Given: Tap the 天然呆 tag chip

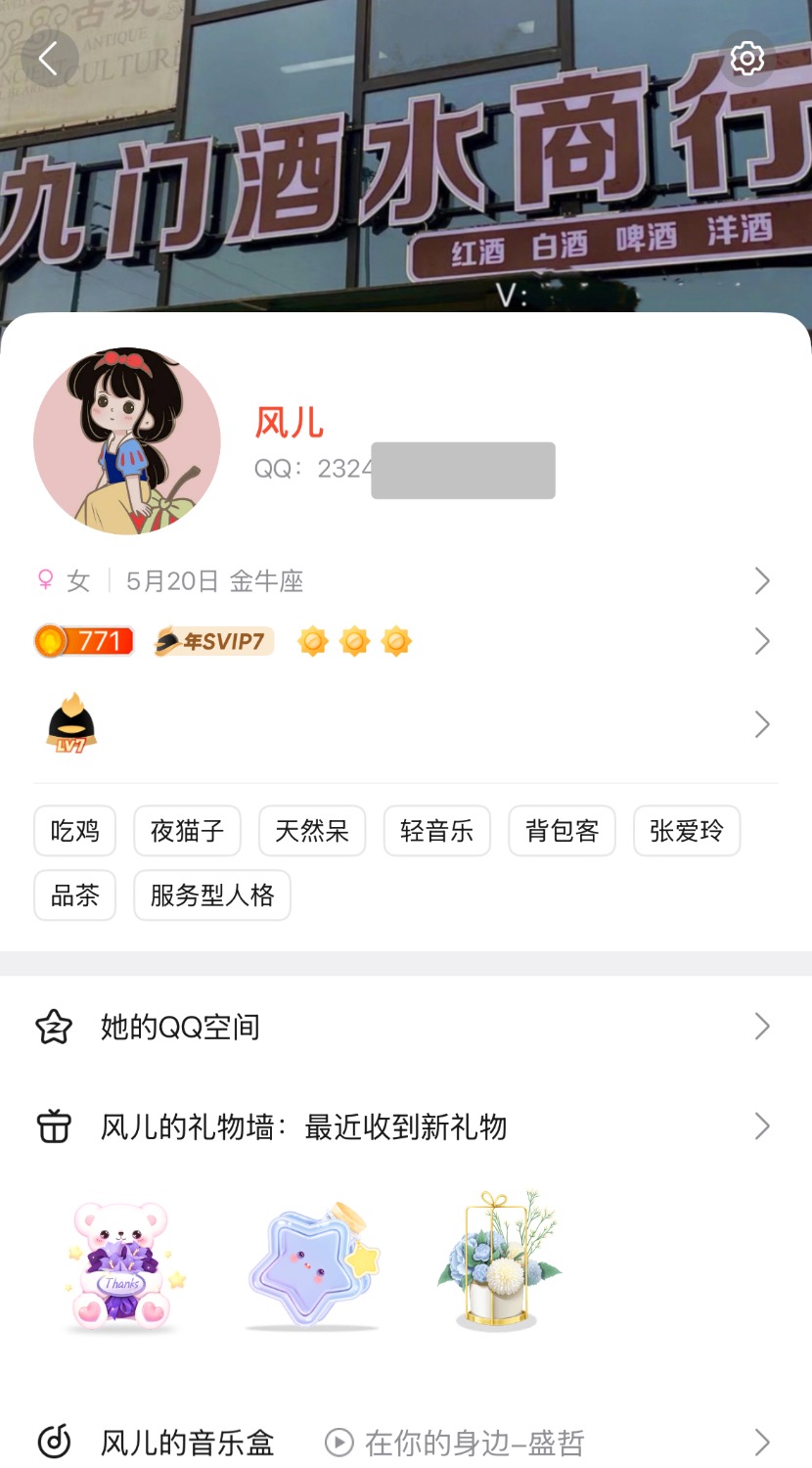Looking at the screenshot, I should (x=312, y=831).
